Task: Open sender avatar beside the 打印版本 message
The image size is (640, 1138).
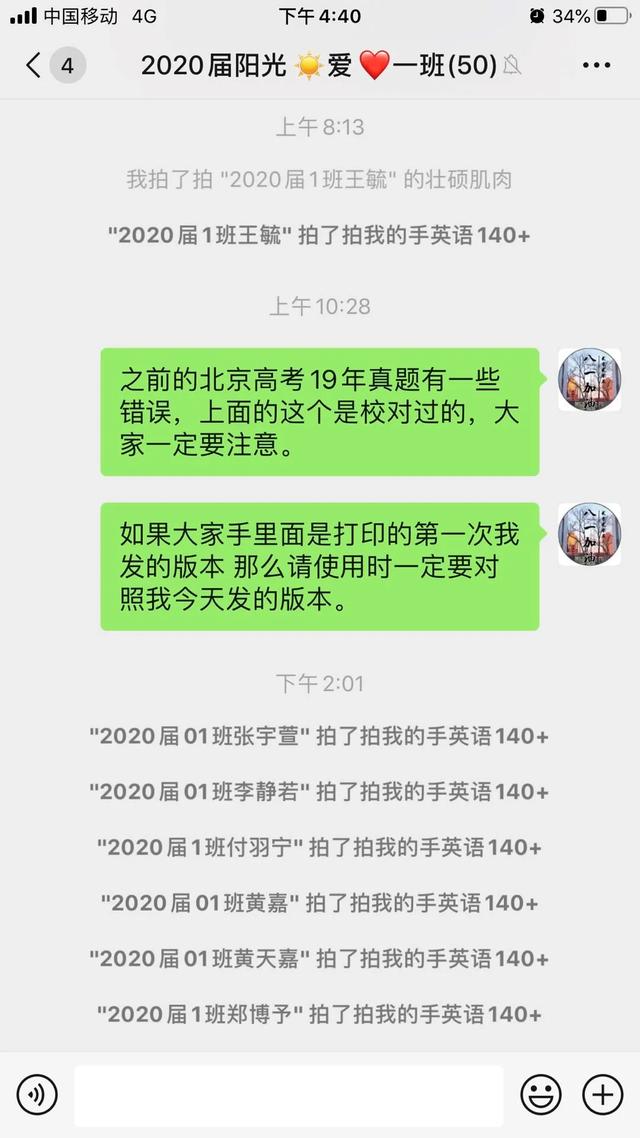Action: tap(589, 534)
